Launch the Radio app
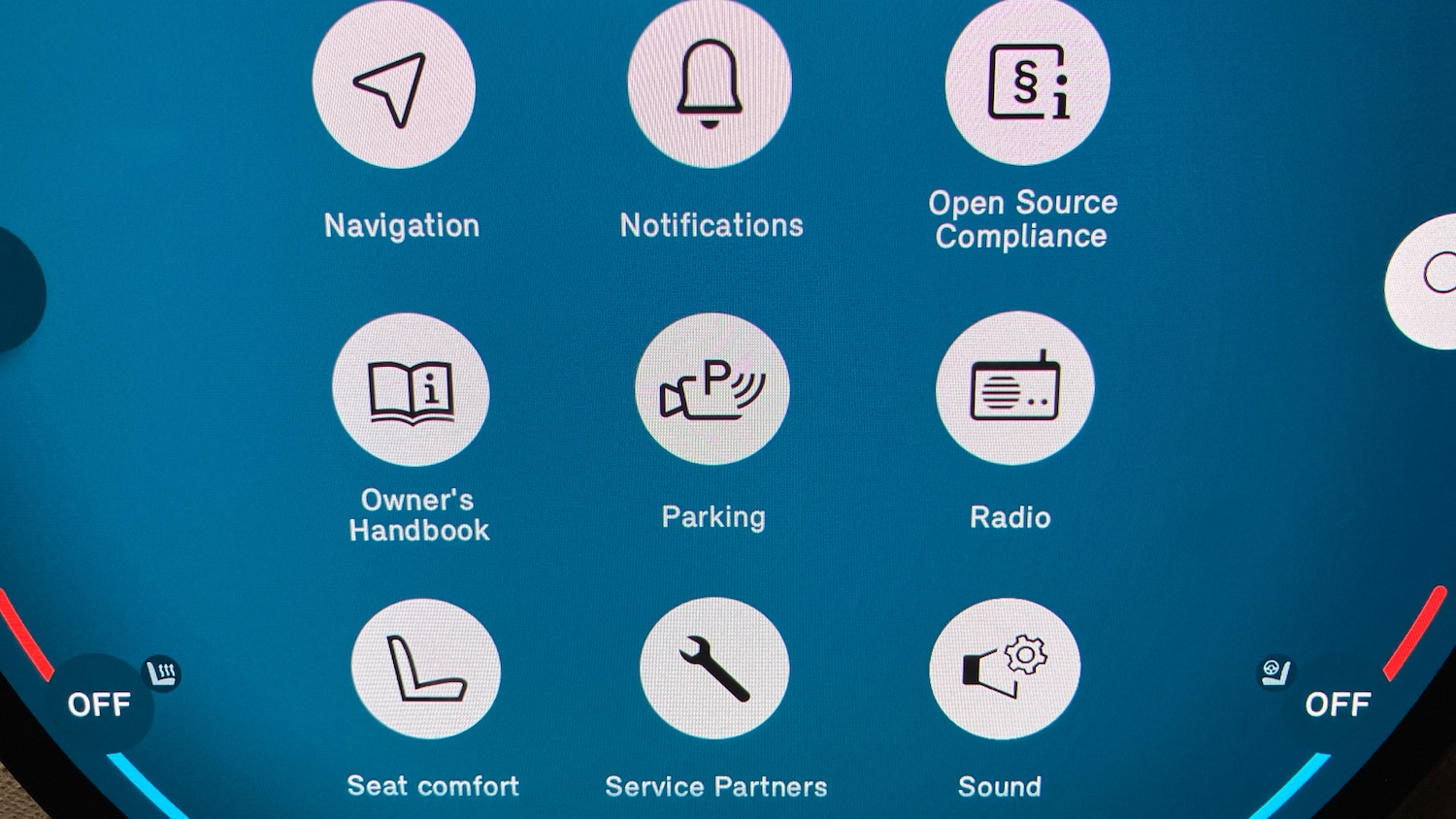This screenshot has height=819, width=1456. click(x=1014, y=388)
